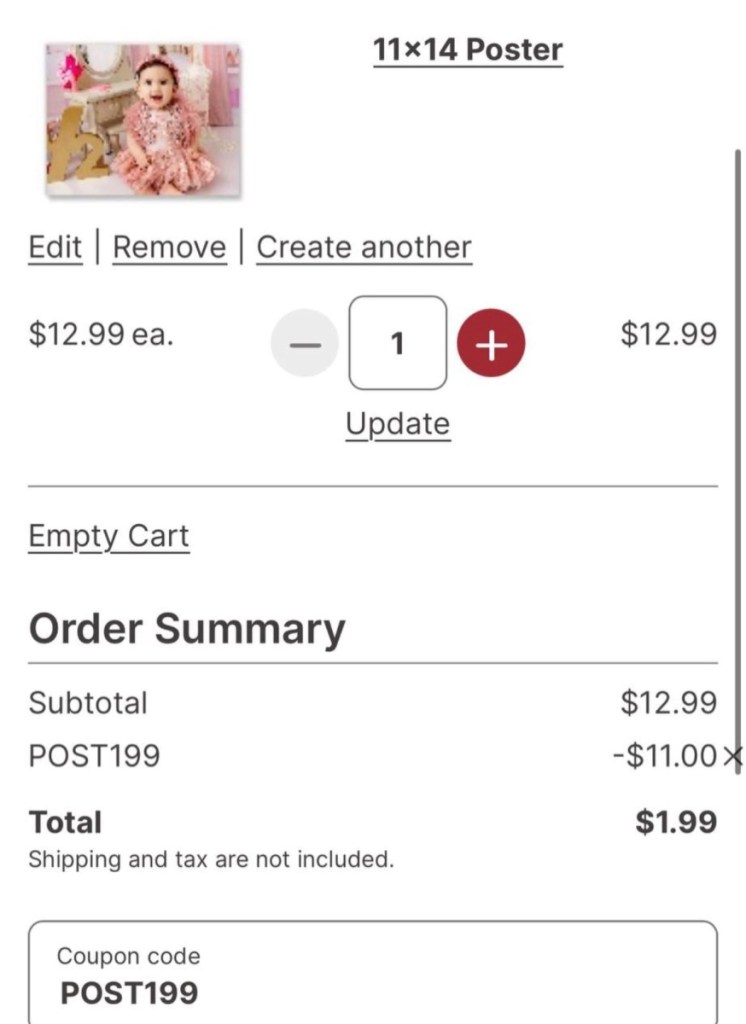Tap the poster preview thumbnail
This screenshot has width=746, height=1024.
tap(143, 119)
